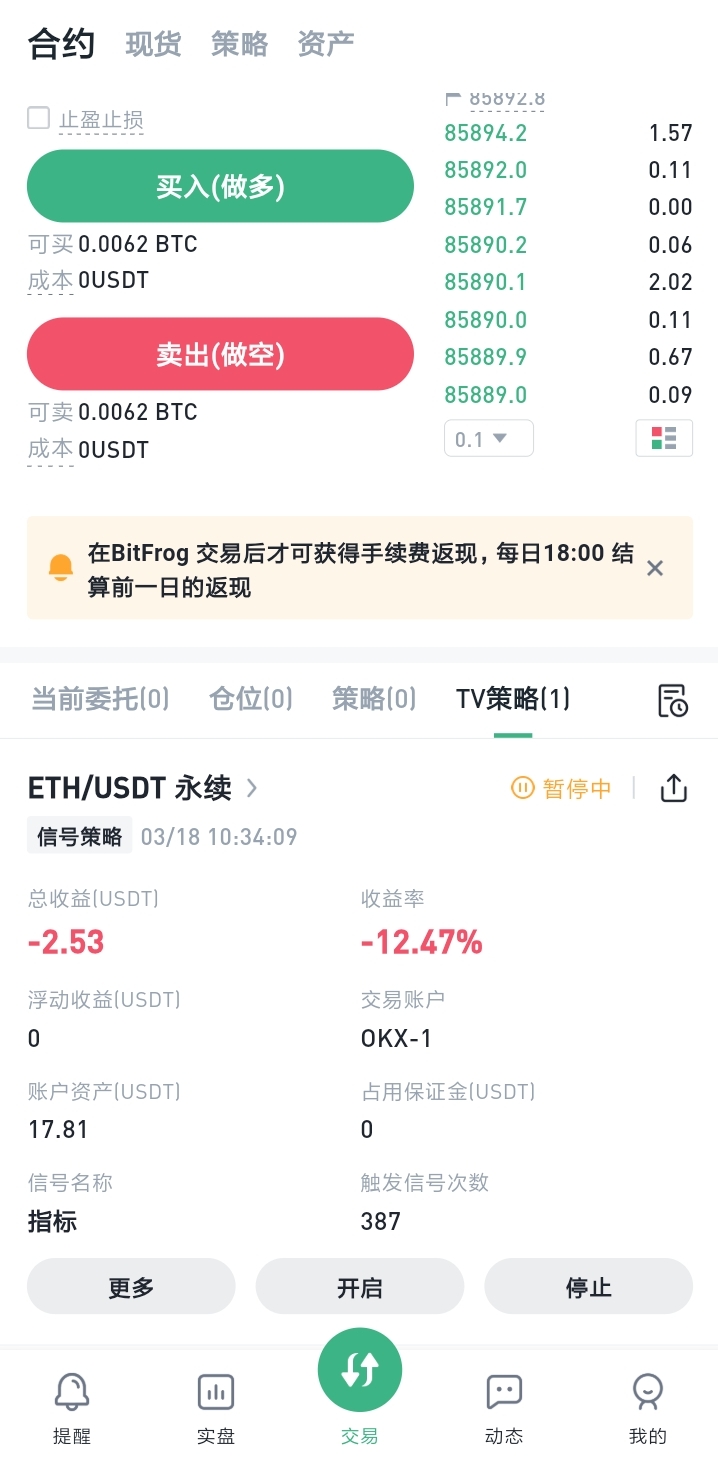
Task: Enable the 止盈止损 checkbox
Action: [38, 119]
